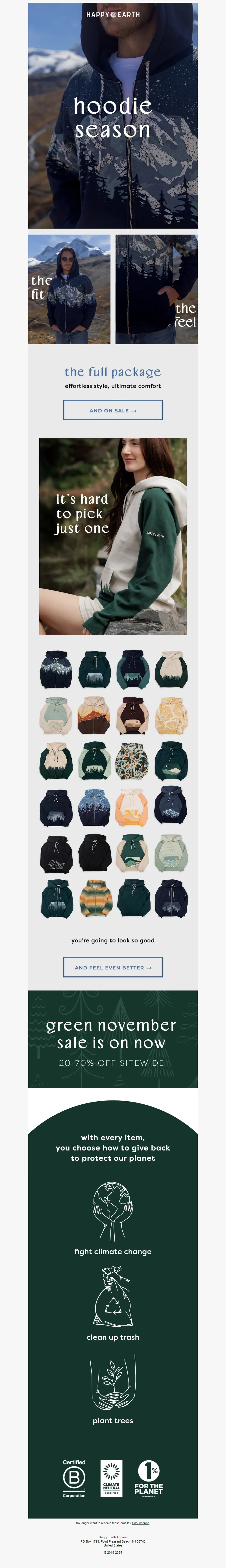
Task: Open the hoodie season hero banner
Action: pos(112,116)
